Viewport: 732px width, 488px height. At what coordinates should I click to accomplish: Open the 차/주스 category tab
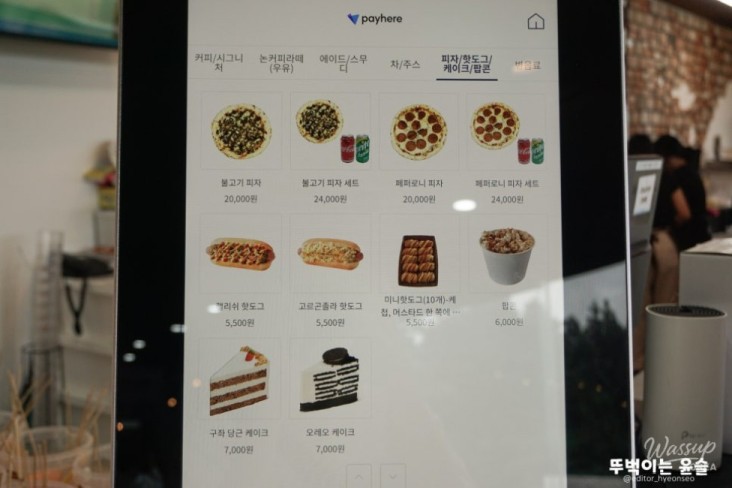point(406,65)
